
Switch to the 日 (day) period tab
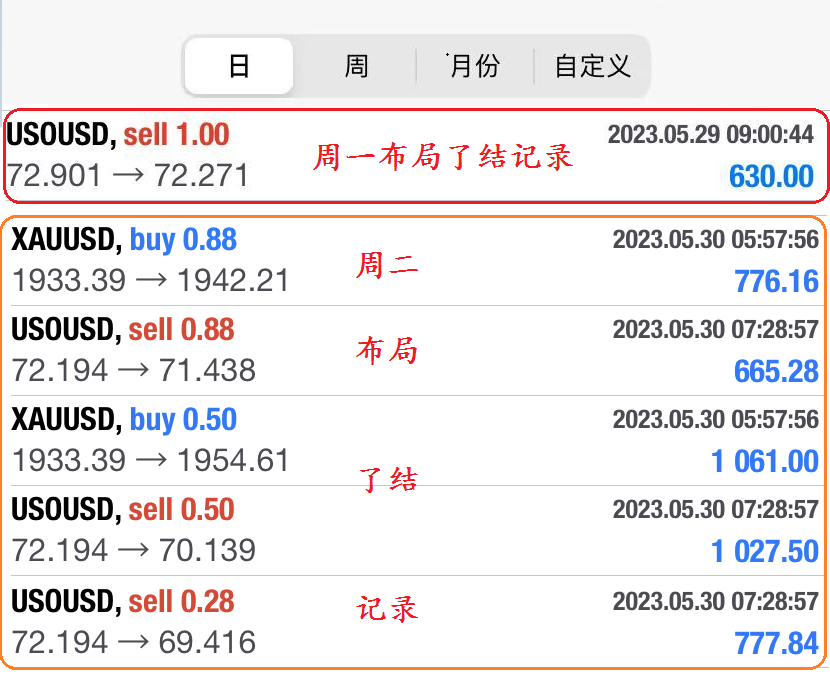click(x=239, y=67)
